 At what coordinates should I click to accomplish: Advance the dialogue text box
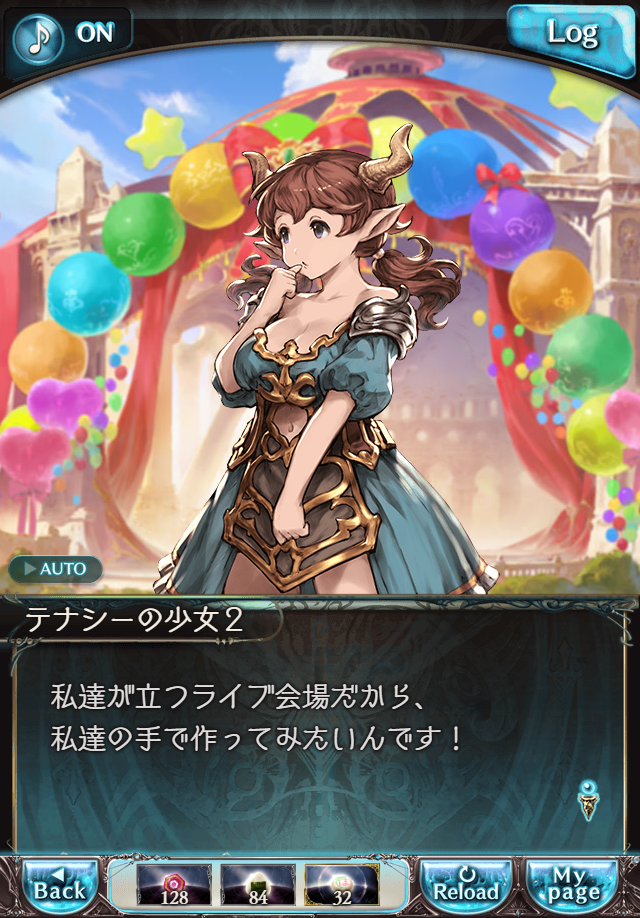click(x=320, y=730)
